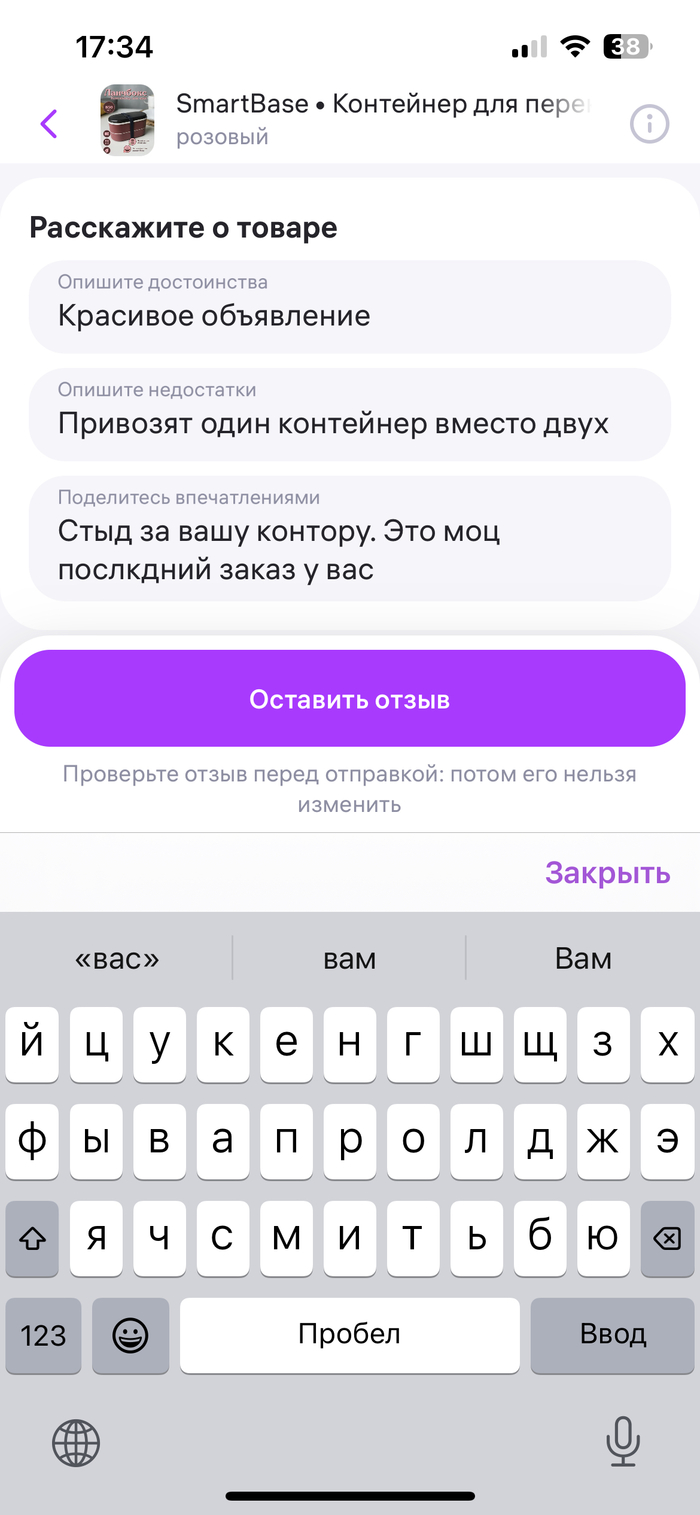This screenshot has height=1515, width=700.
Task: Go back with the purple arrow
Action: coord(49,124)
